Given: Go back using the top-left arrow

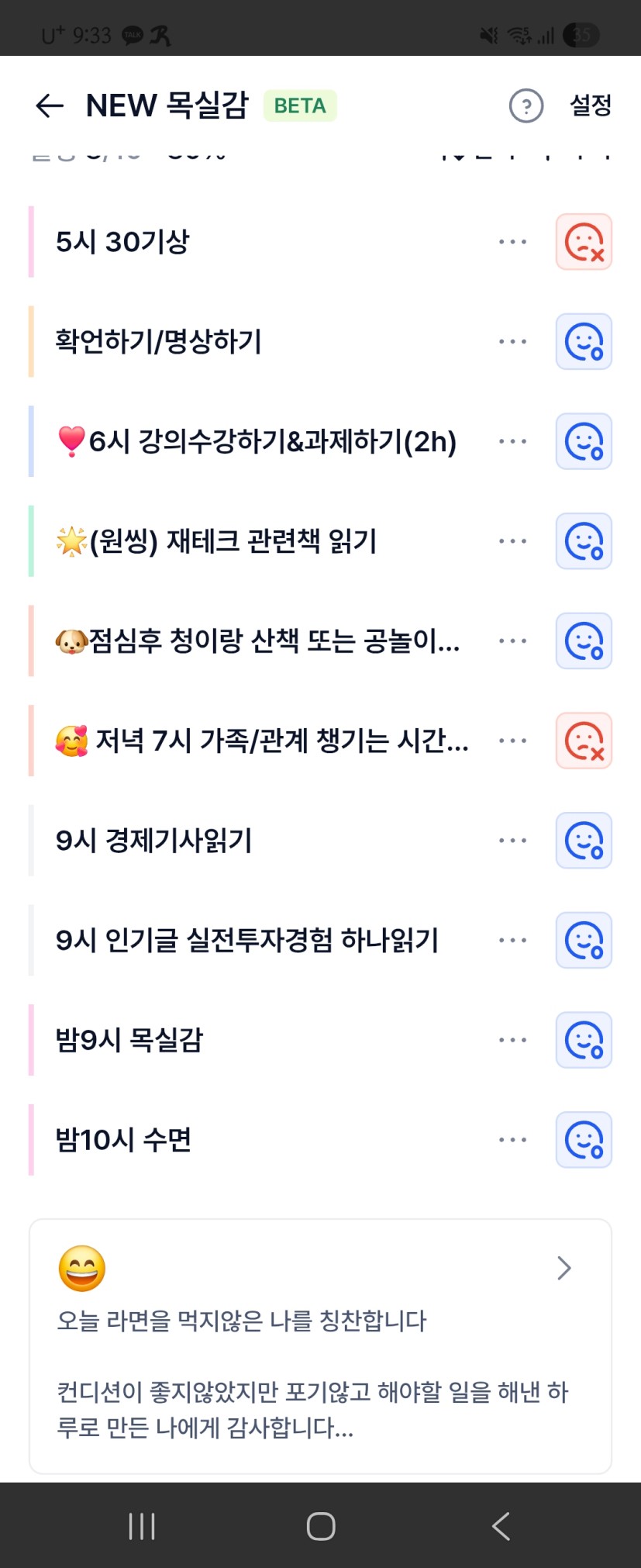Looking at the screenshot, I should click(x=50, y=105).
